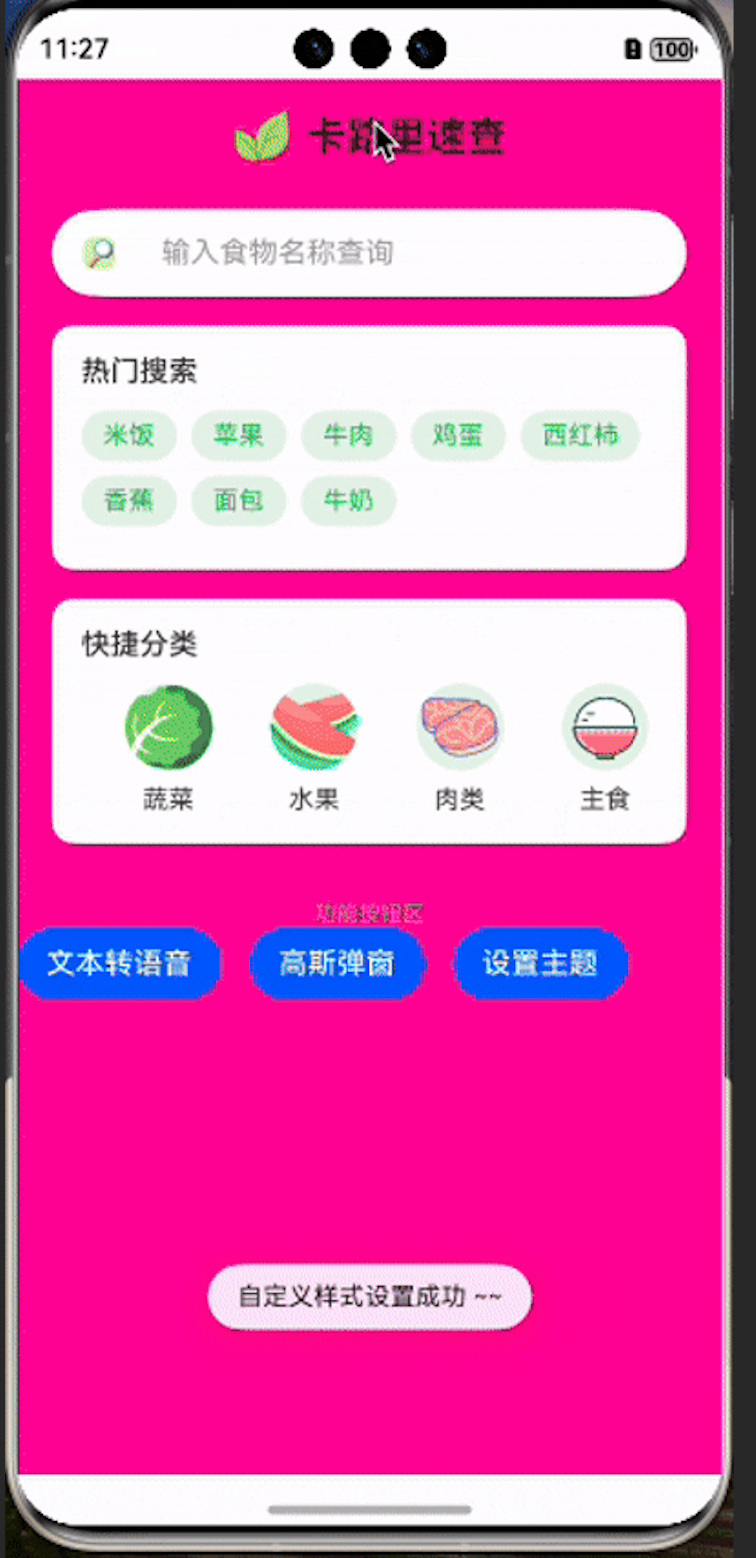Tap the 文本转语音 button

tap(120, 963)
